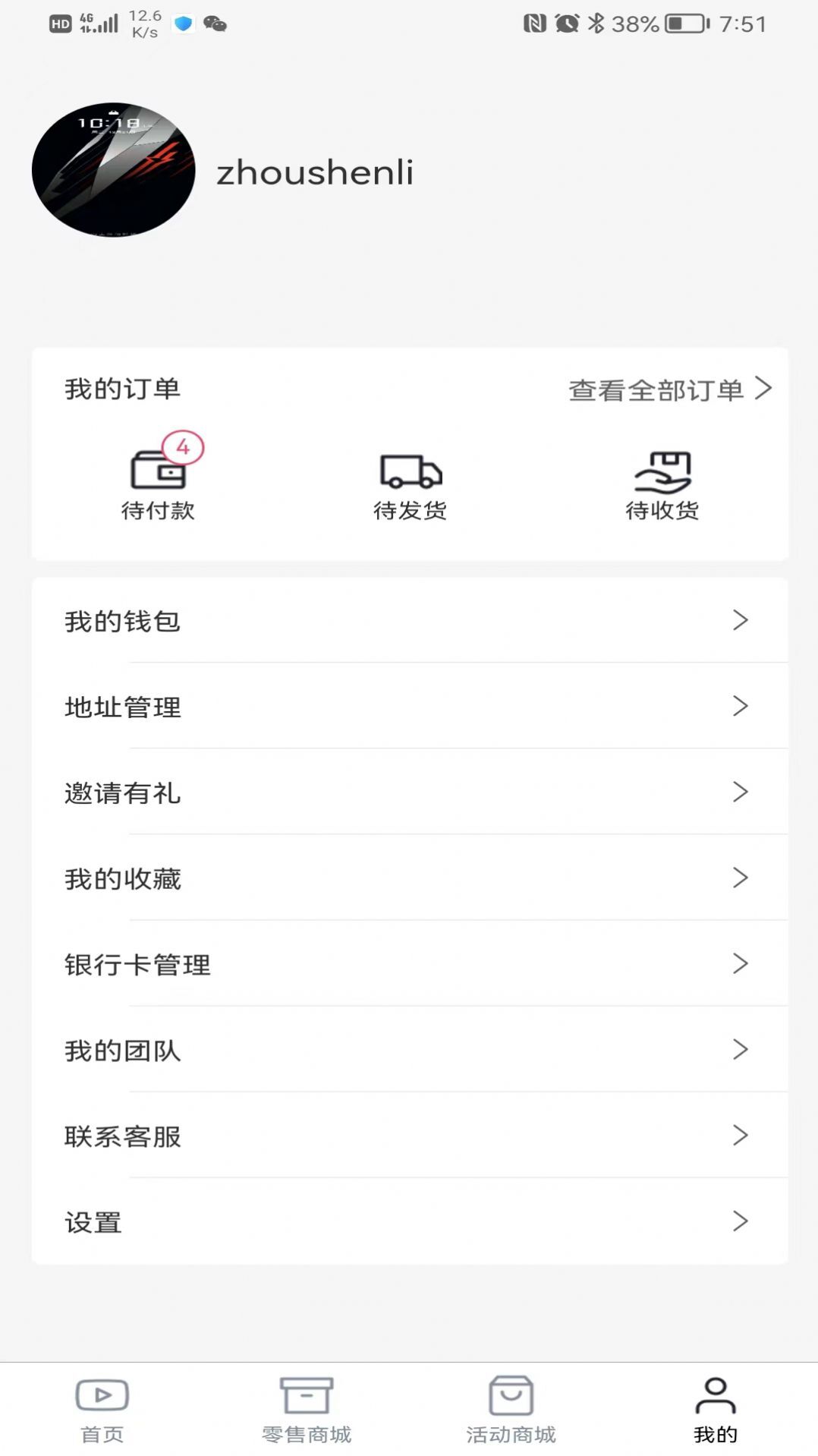Image resolution: width=818 pixels, height=1456 pixels.
Task: Check the battery level indicator
Action: pos(678,23)
